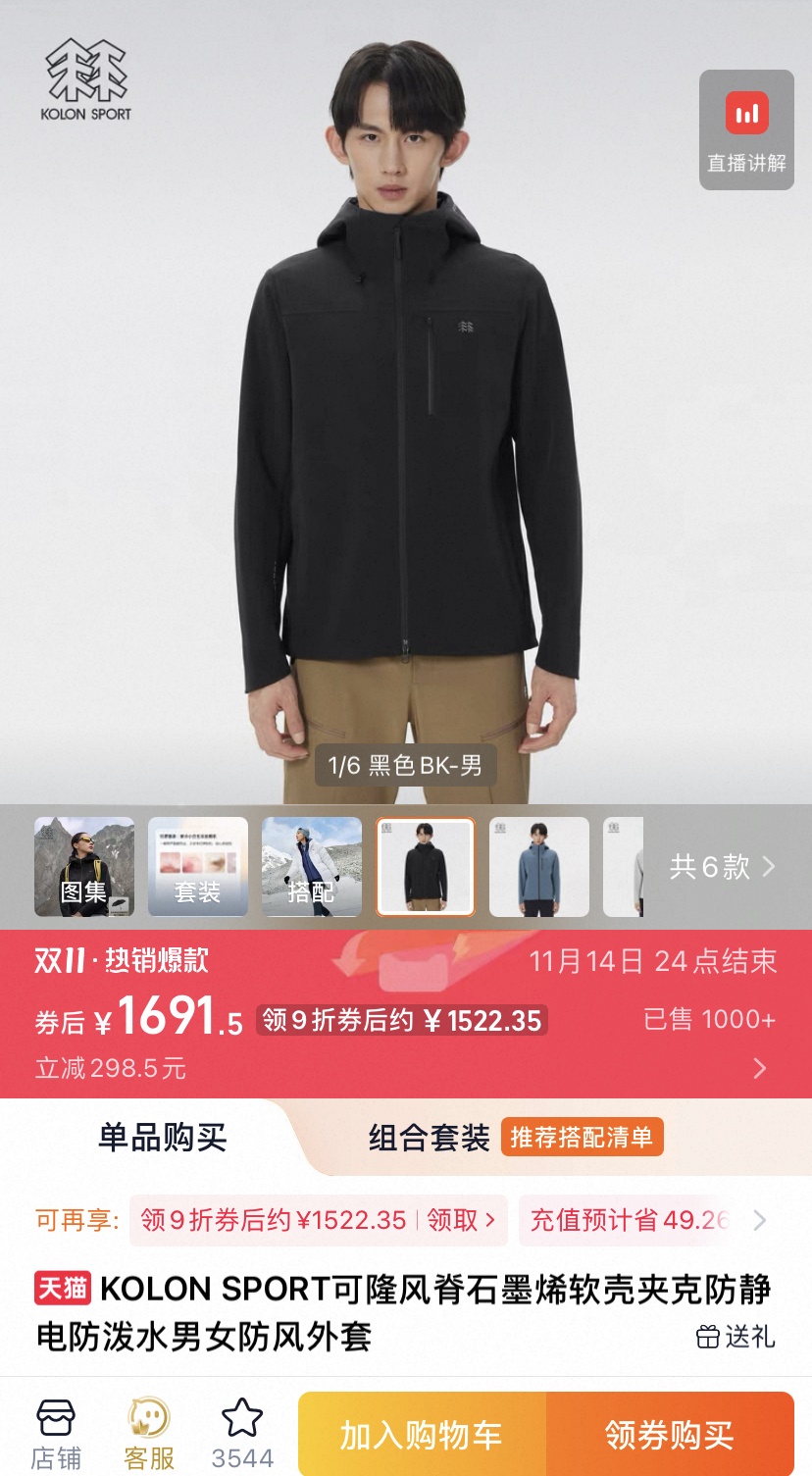Select the blue jacket color thumbnail
The height and width of the screenshot is (1476, 812).
click(539, 867)
